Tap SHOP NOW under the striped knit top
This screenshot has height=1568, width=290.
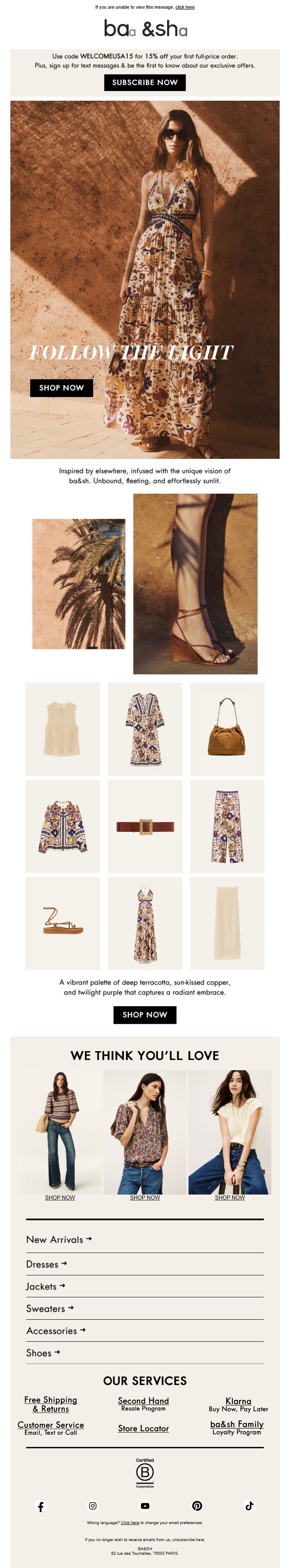coord(60,1197)
